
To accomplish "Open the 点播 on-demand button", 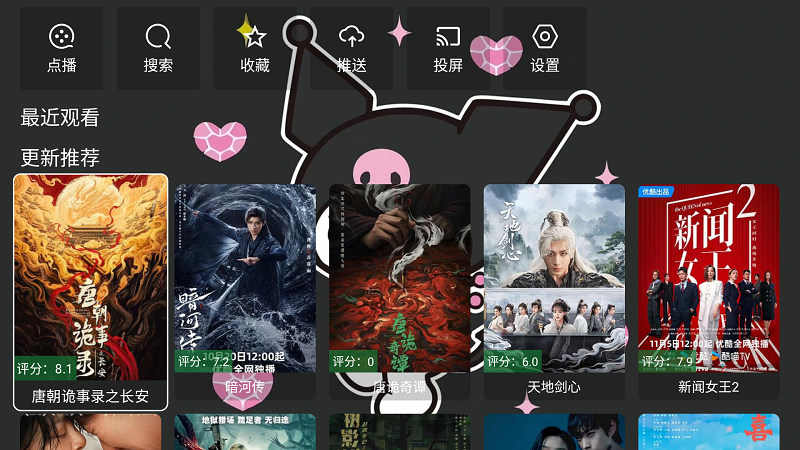I will (x=61, y=49).
